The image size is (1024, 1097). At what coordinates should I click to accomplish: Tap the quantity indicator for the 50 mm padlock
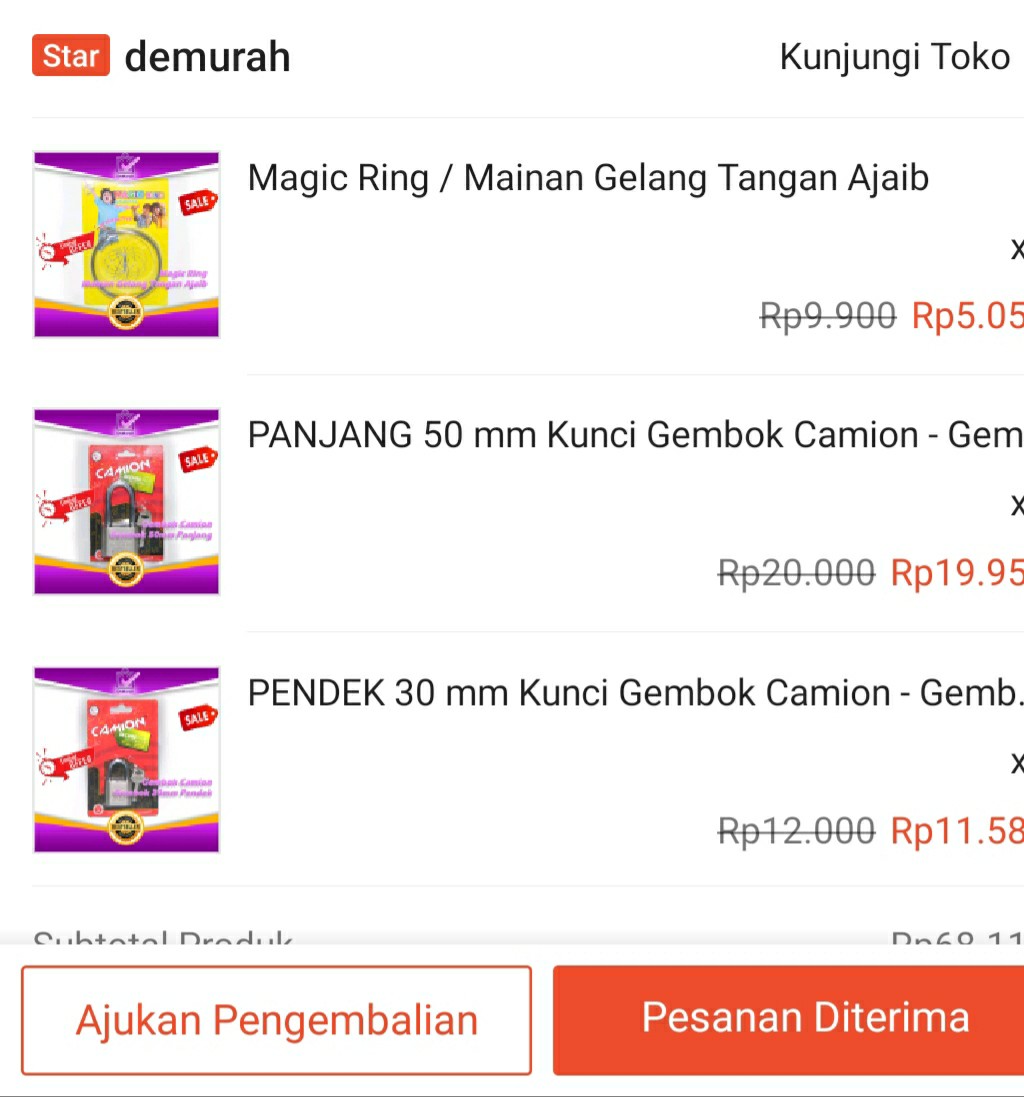point(1016,507)
